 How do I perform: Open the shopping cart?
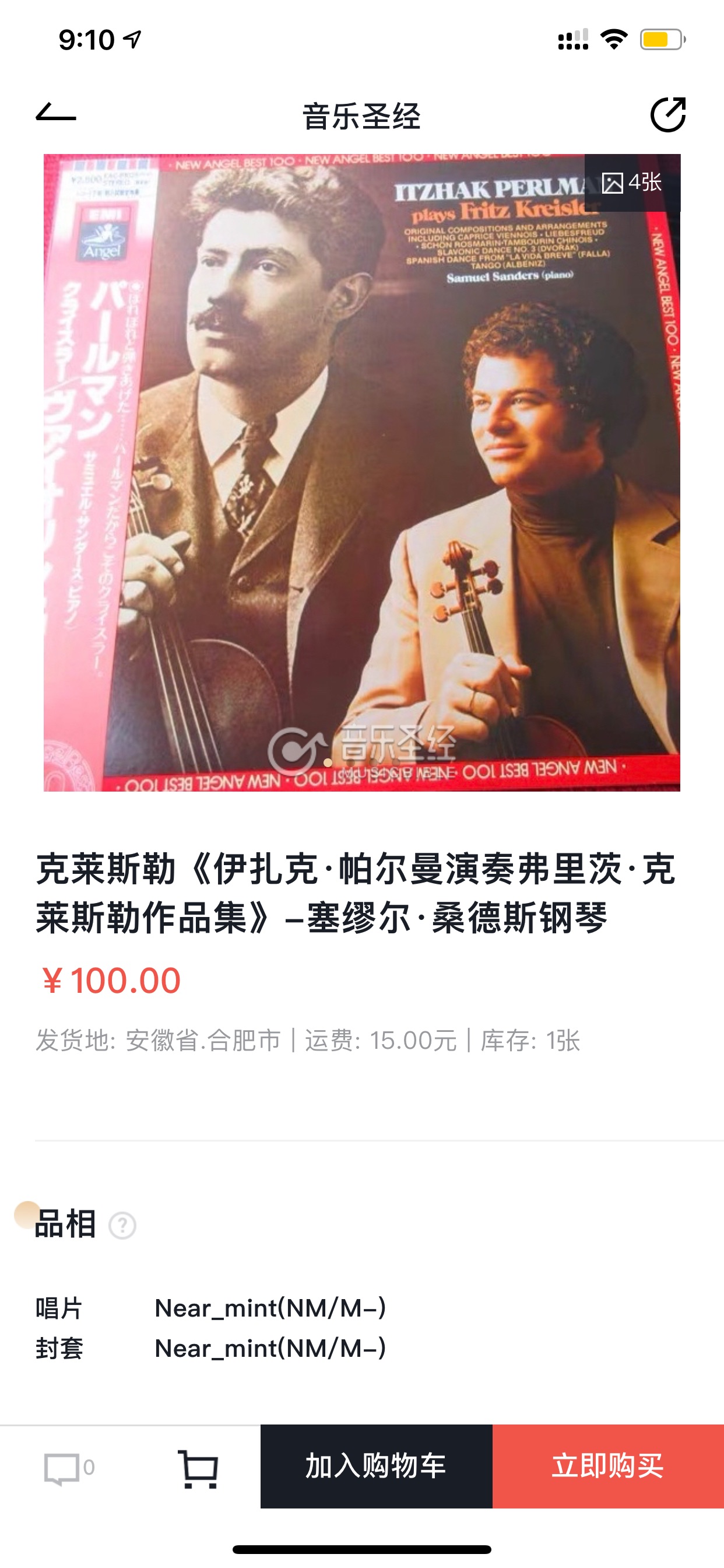[198, 1469]
